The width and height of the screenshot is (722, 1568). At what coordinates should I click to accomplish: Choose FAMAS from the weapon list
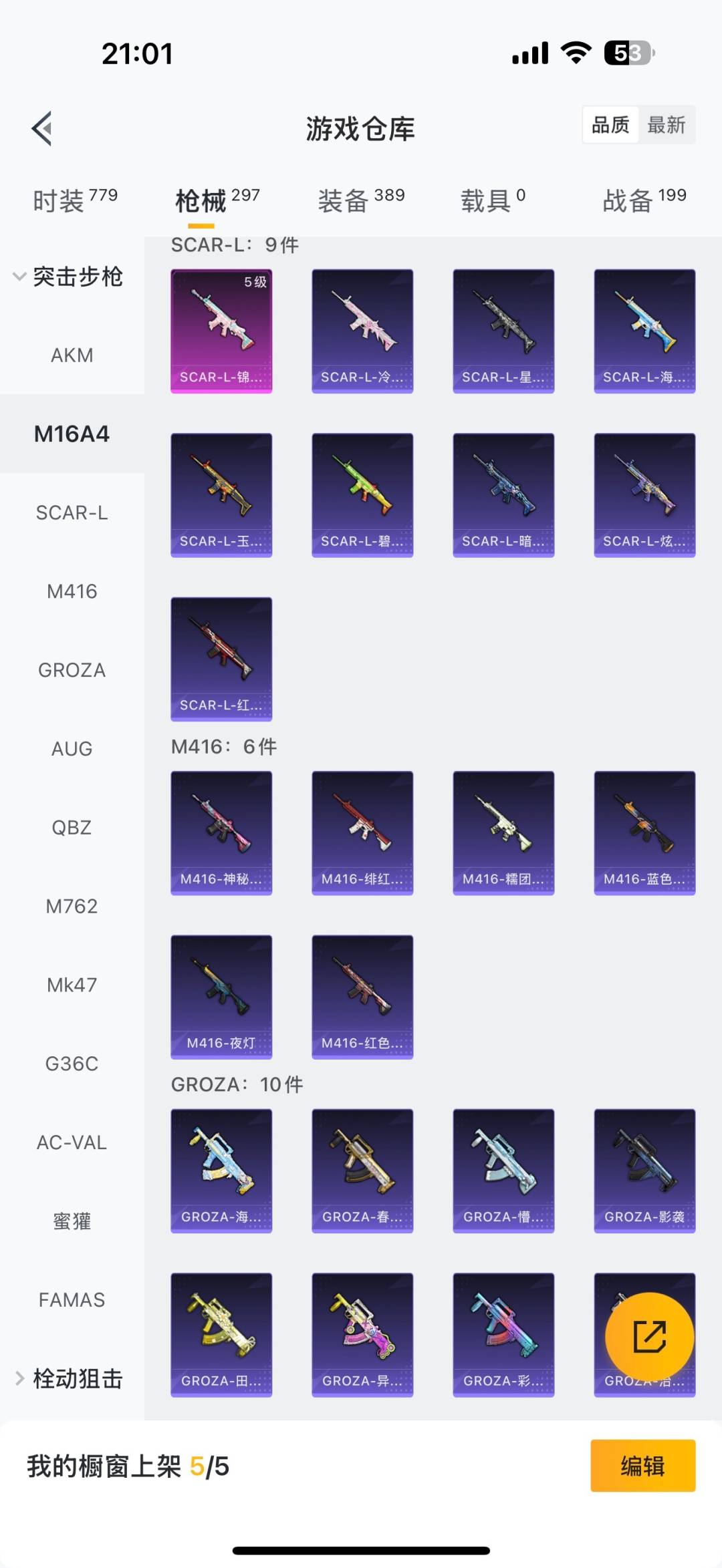coord(72,1300)
